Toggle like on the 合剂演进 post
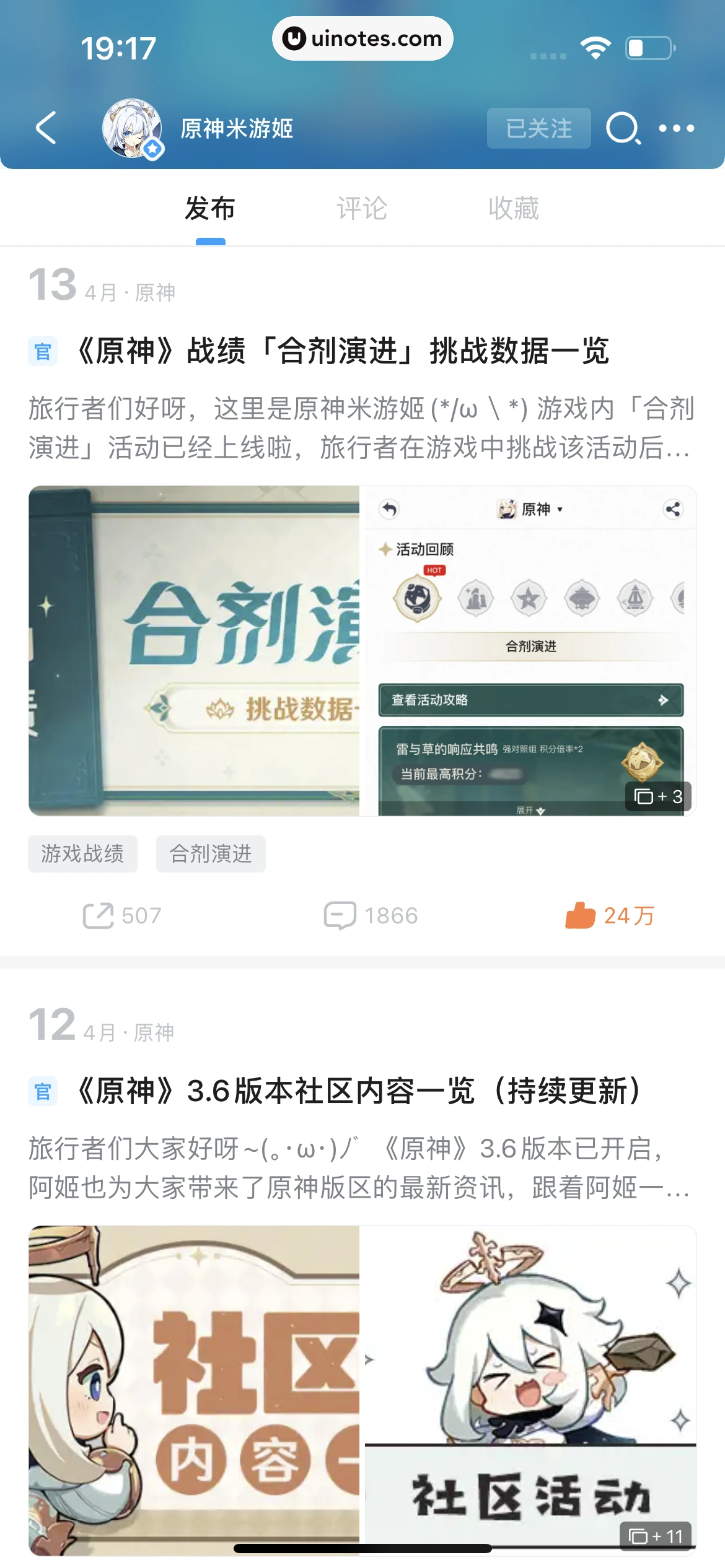 (x=610, y=915)
